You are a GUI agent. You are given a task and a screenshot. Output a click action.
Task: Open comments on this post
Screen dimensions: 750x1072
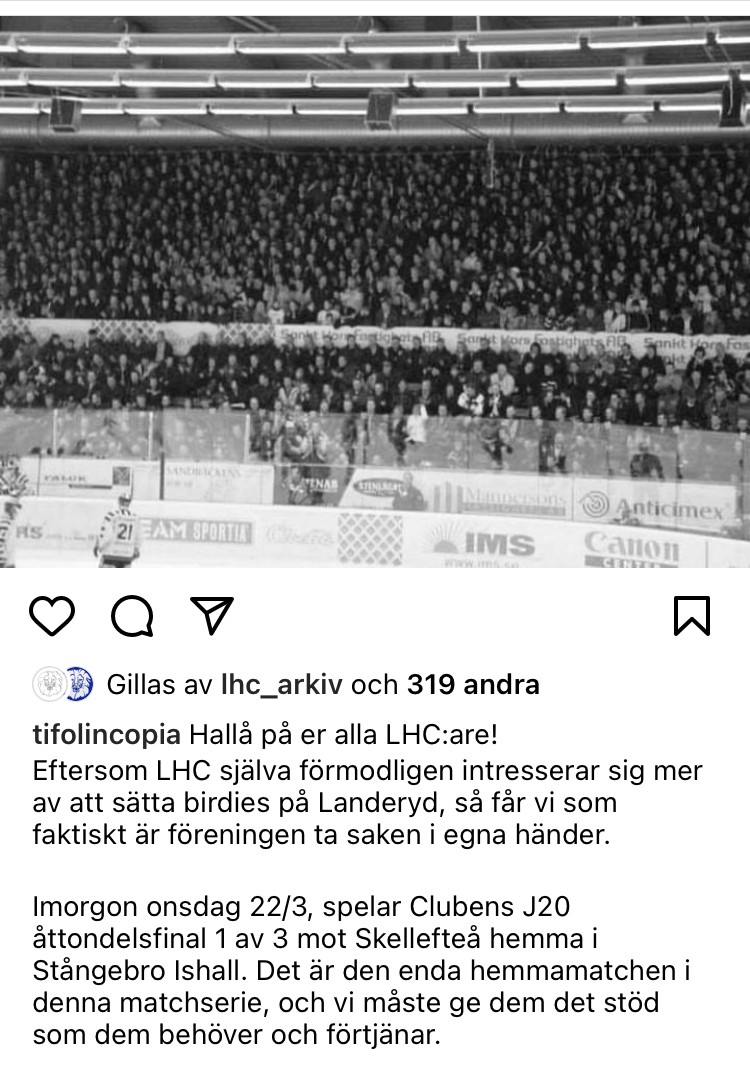coord(132,616)
